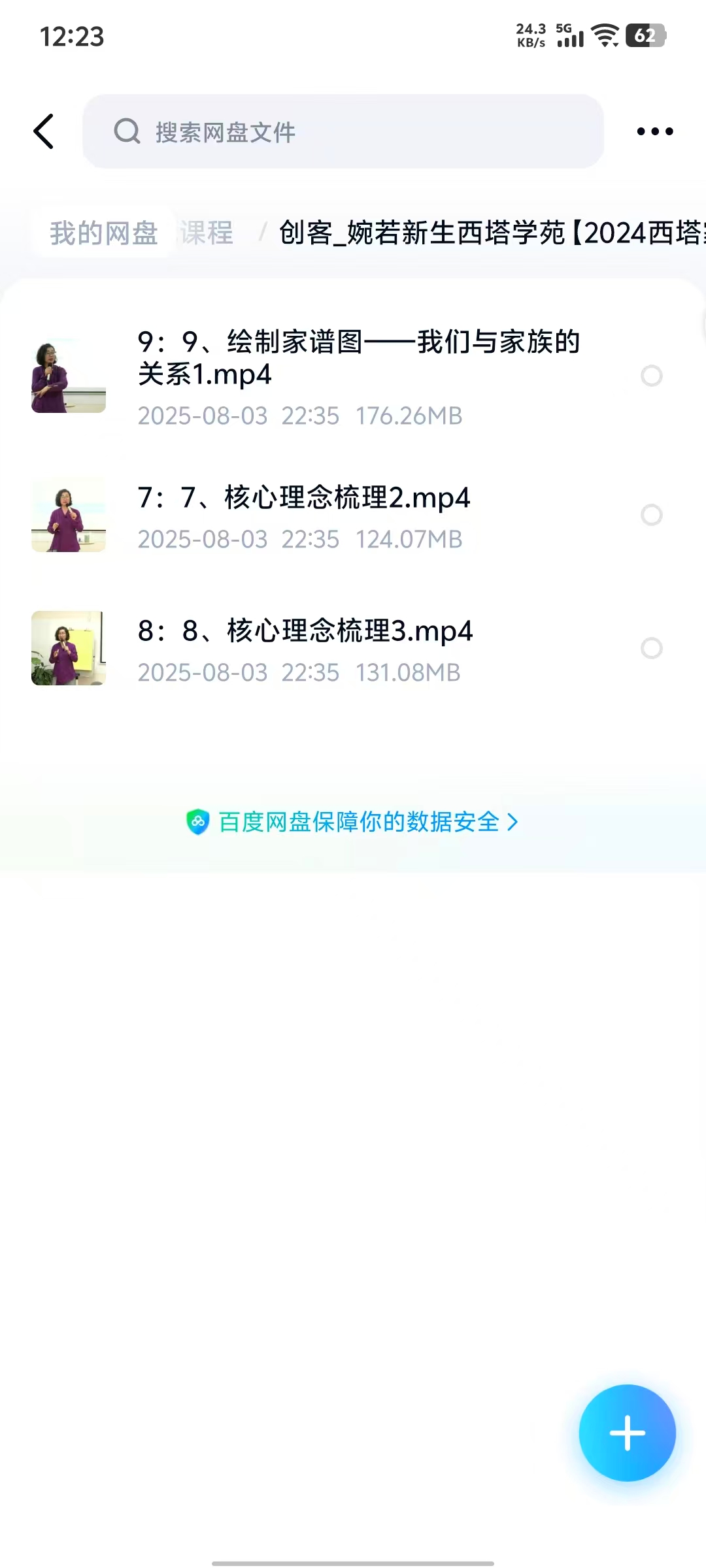Open video 7、核心理念梳理2.mp4
706x1568 pixels.
point(304,498)
